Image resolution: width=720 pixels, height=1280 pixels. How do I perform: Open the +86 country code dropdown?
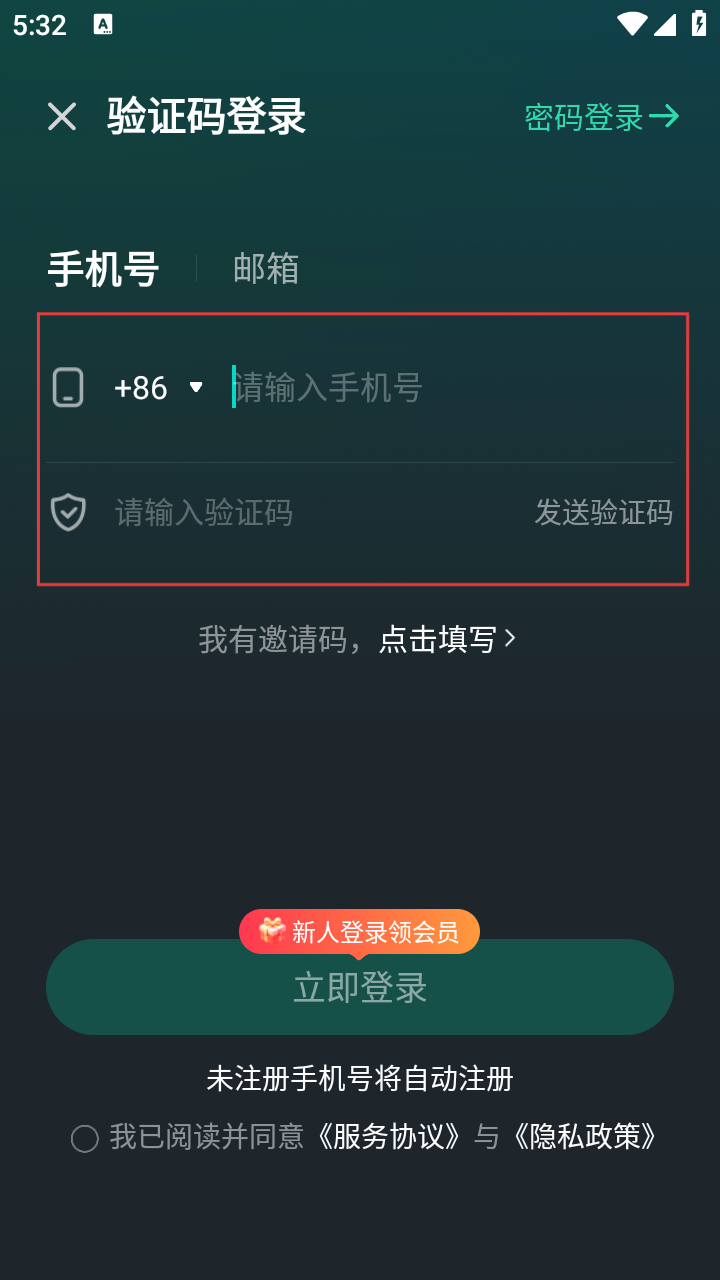[159, 387]
